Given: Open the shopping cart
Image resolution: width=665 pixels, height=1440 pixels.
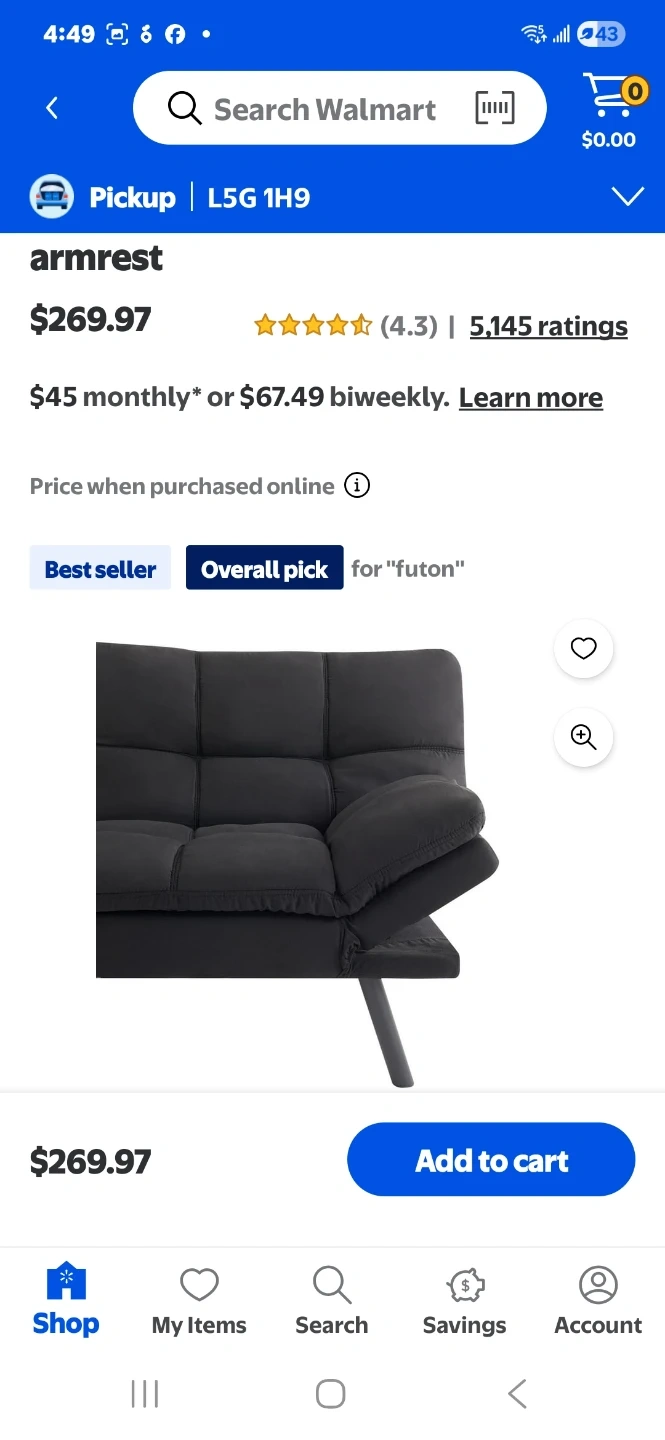Looking at the screenshot, I should click(x=609, y=110).
